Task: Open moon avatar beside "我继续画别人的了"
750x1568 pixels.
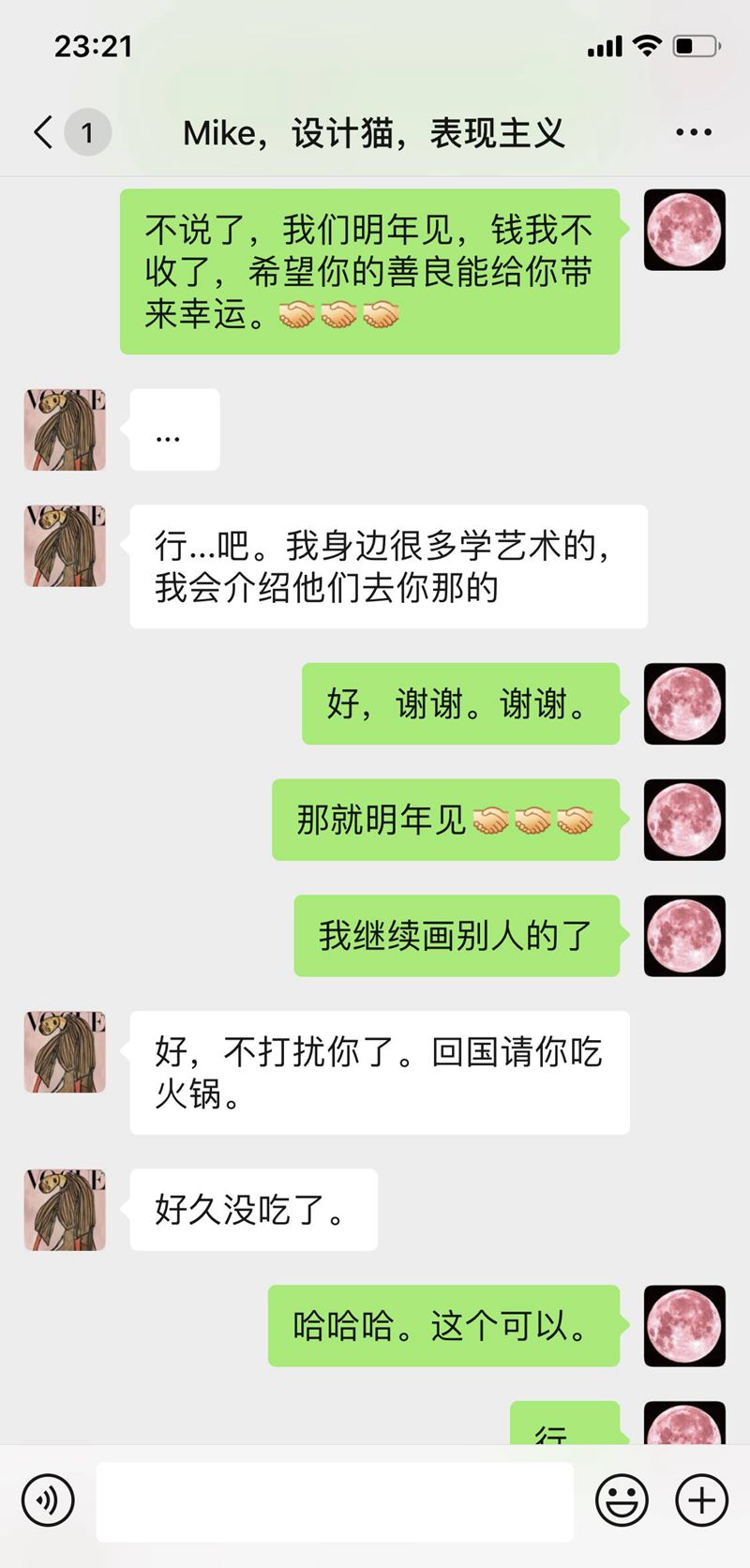Action: pos(684,936)
